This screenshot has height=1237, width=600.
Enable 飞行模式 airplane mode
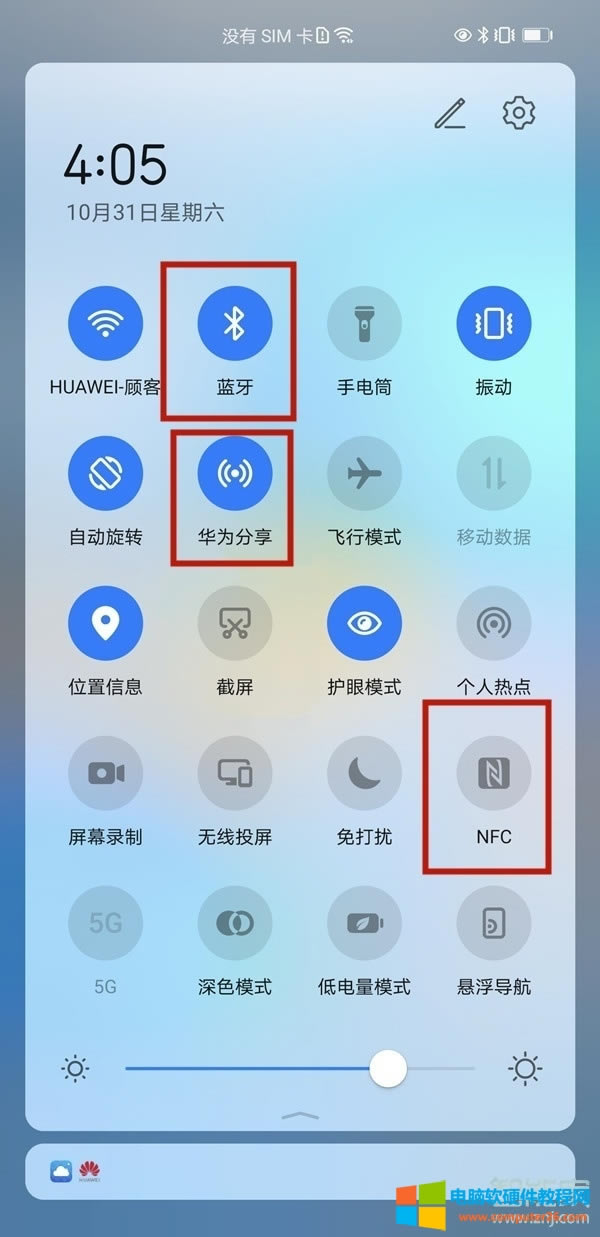(364, 473)
